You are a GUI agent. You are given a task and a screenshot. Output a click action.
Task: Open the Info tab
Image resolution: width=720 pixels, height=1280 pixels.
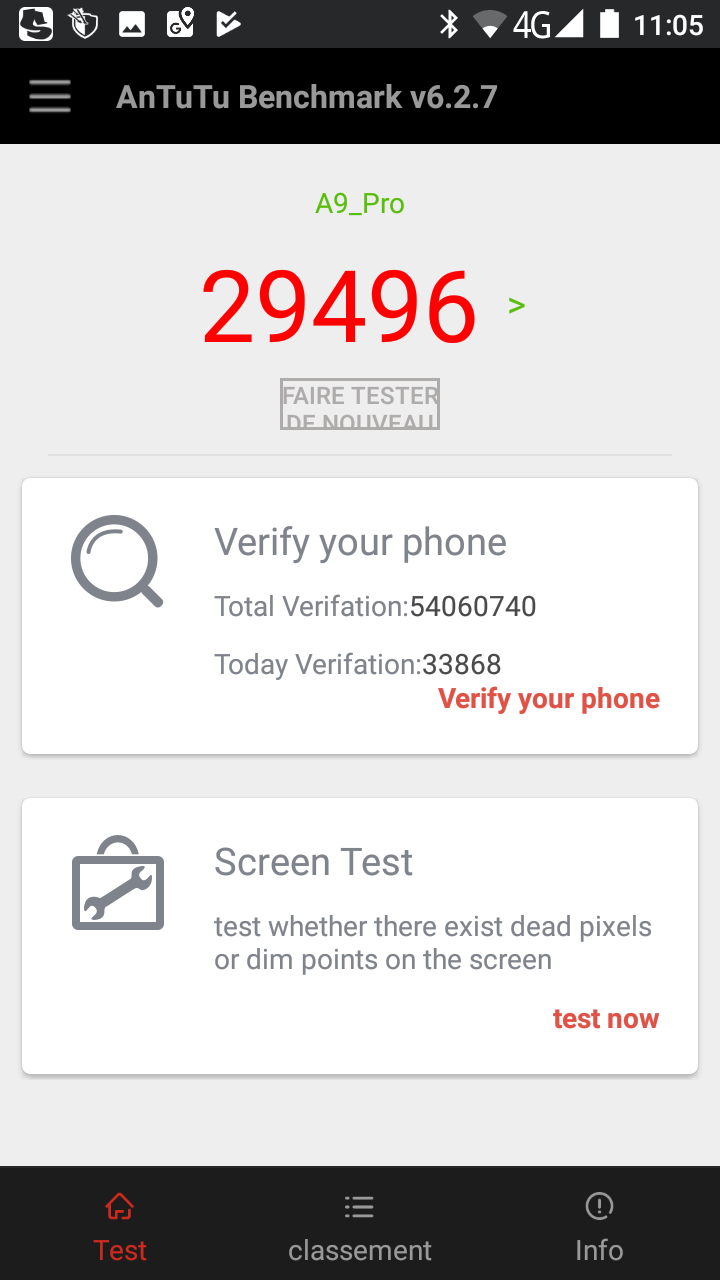(599, 1227)
